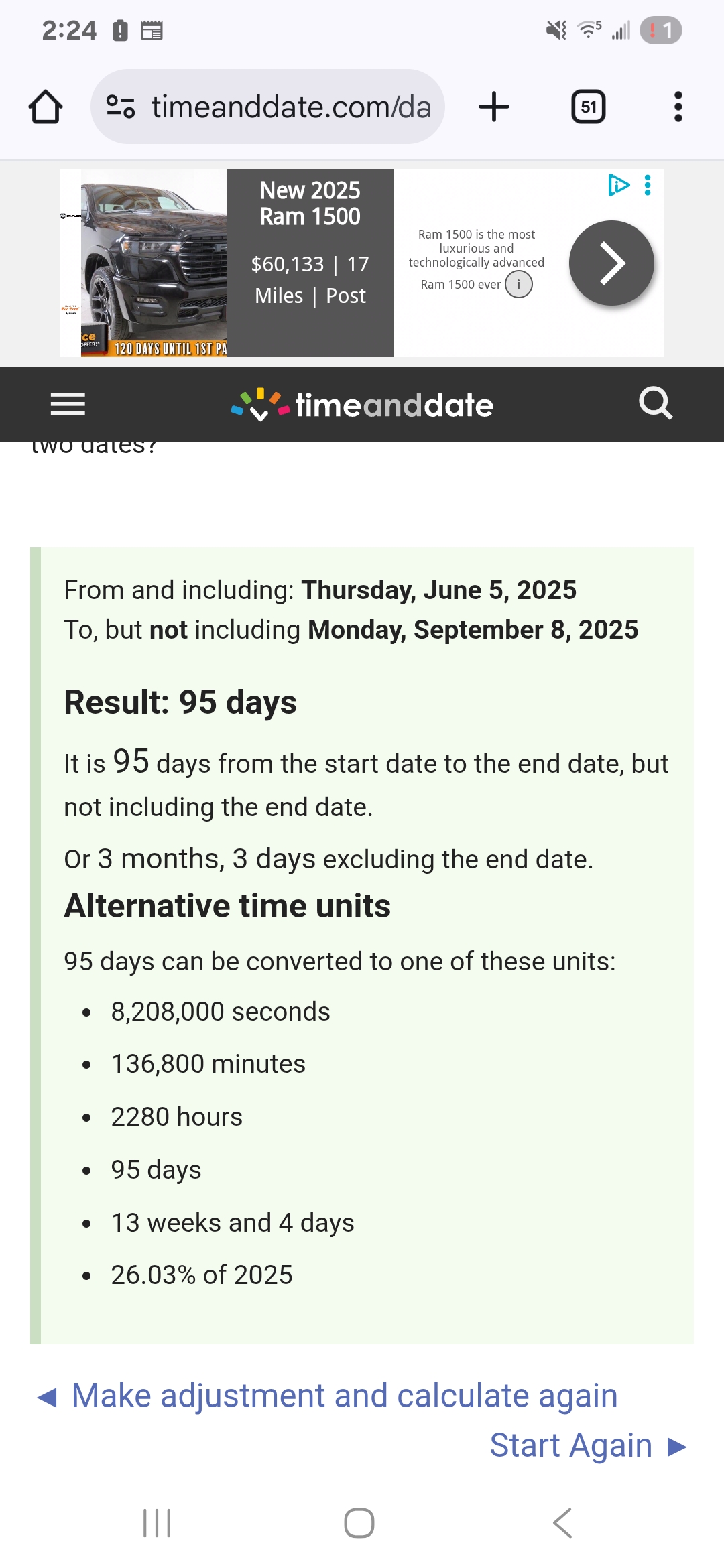Search the timeanddate site
Screen dimensions: 724x1568
coord(656,403)
